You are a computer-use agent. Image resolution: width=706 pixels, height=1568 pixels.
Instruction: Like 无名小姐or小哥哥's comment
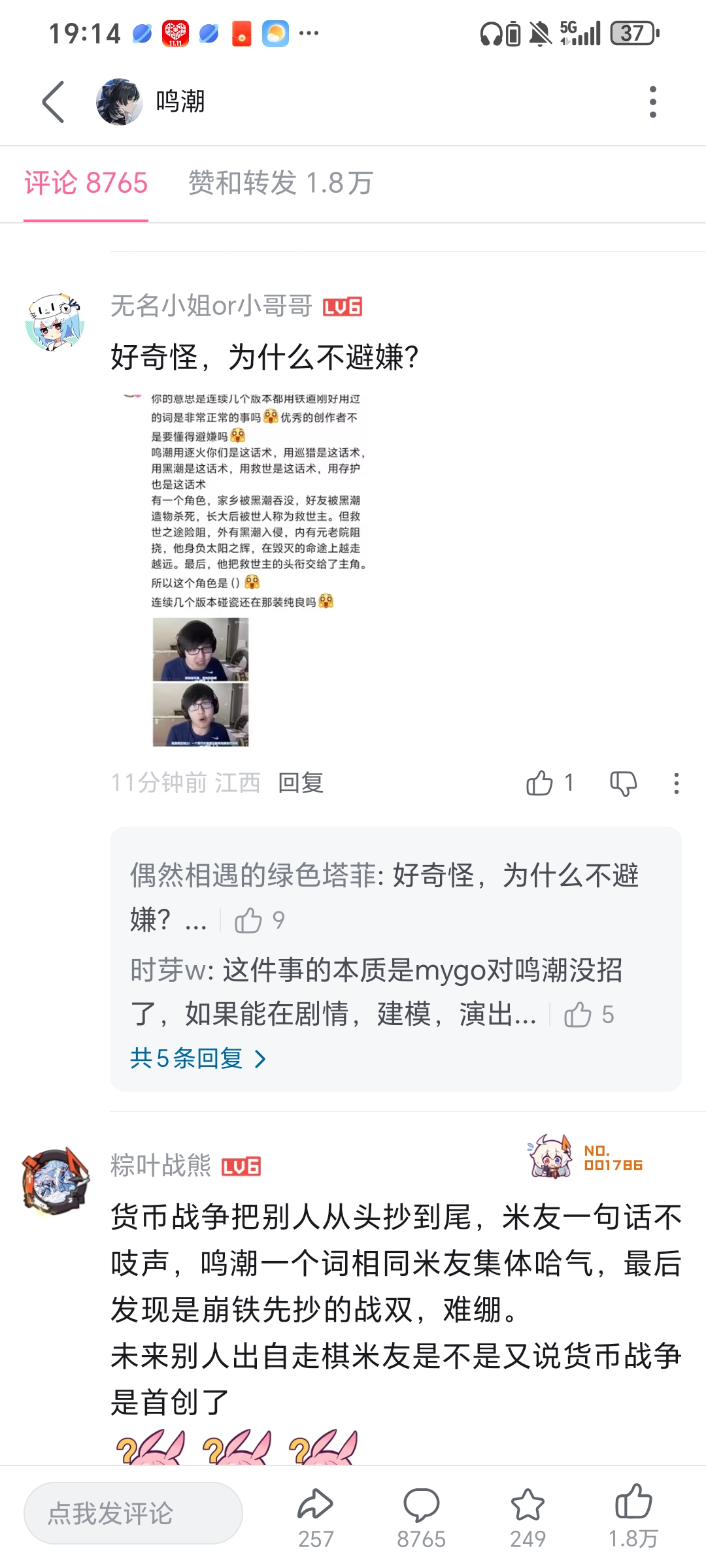click(541, 783)
